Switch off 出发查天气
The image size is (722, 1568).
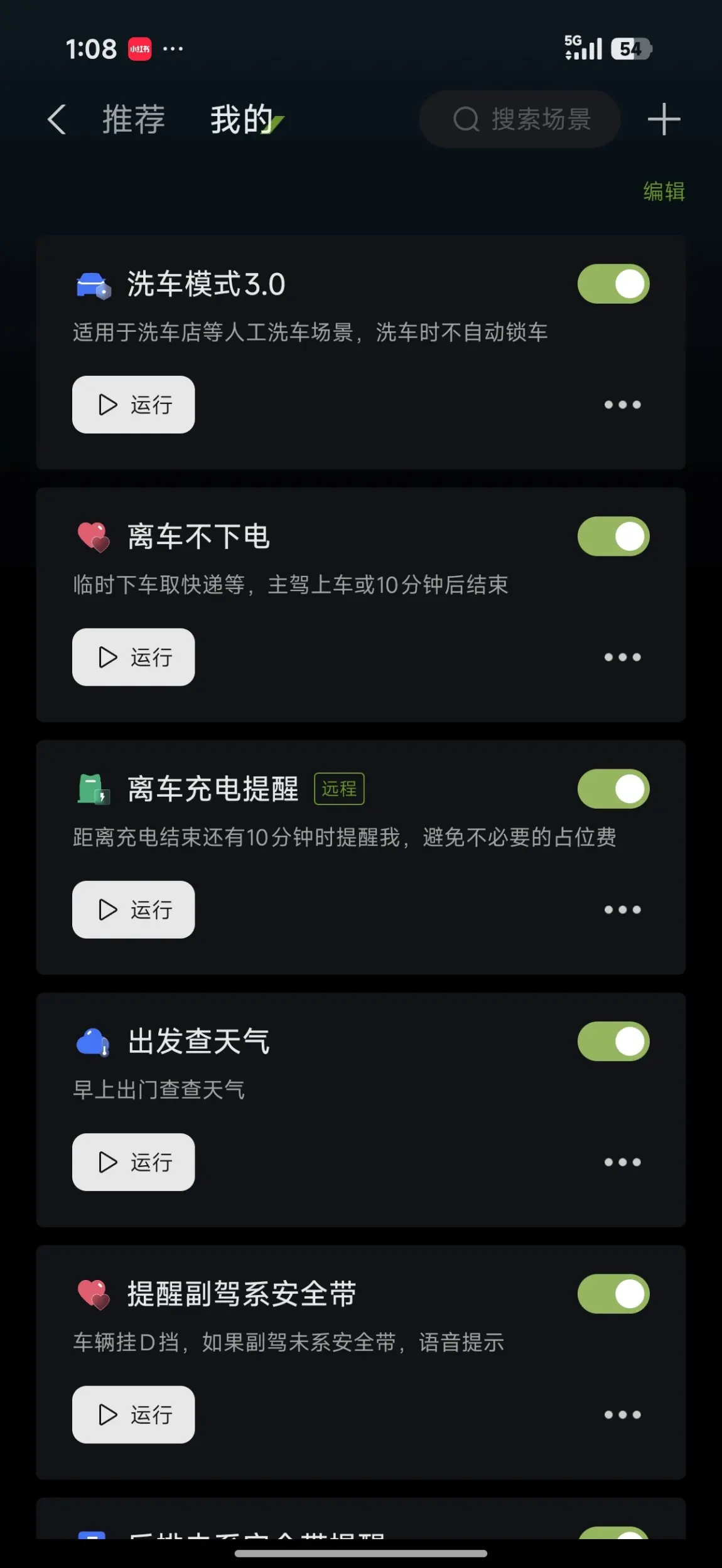click(x=613, y=1042)
